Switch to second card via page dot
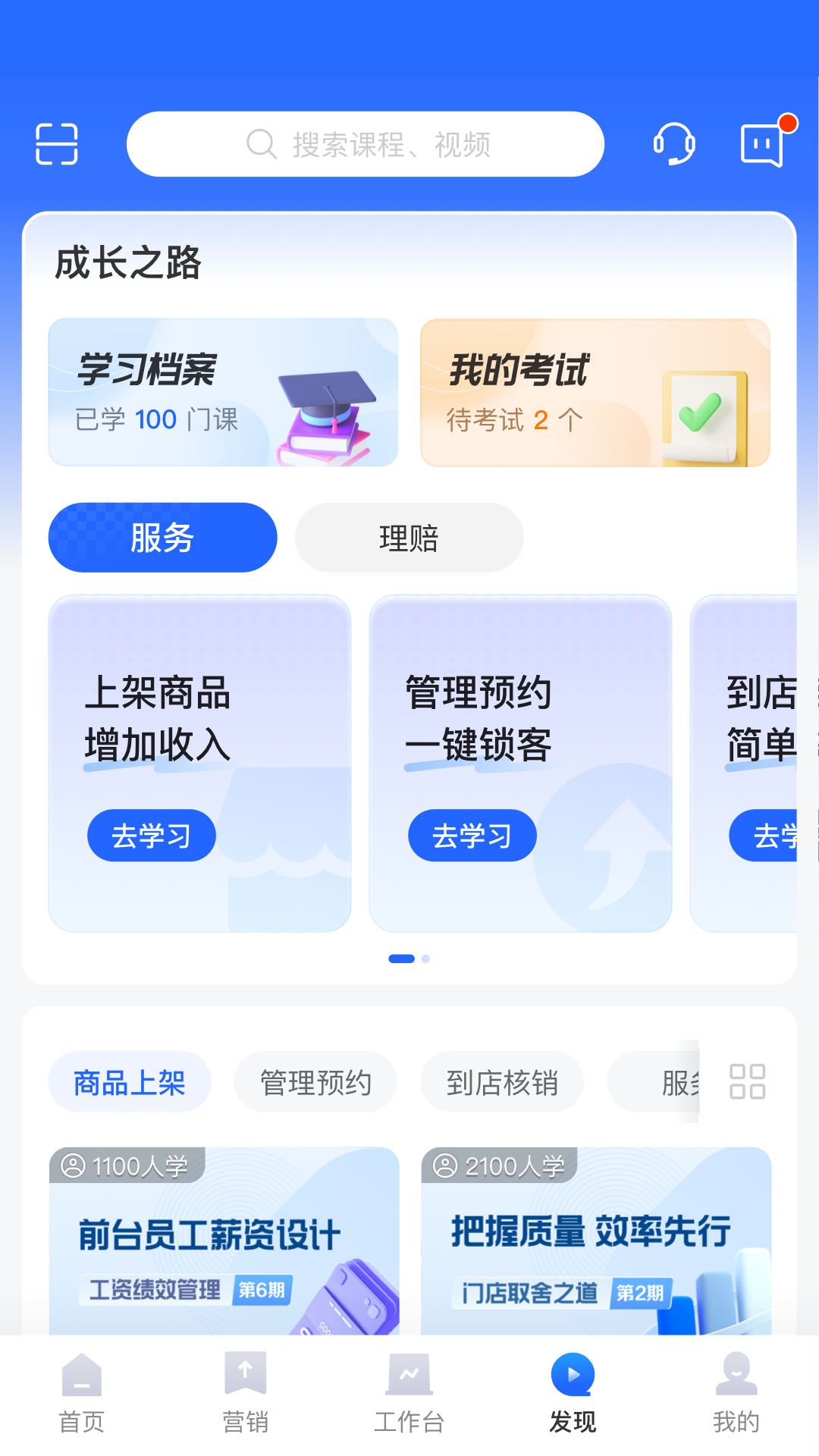The height and width of the screenshot is (1456, 819). tap(425, 959)
